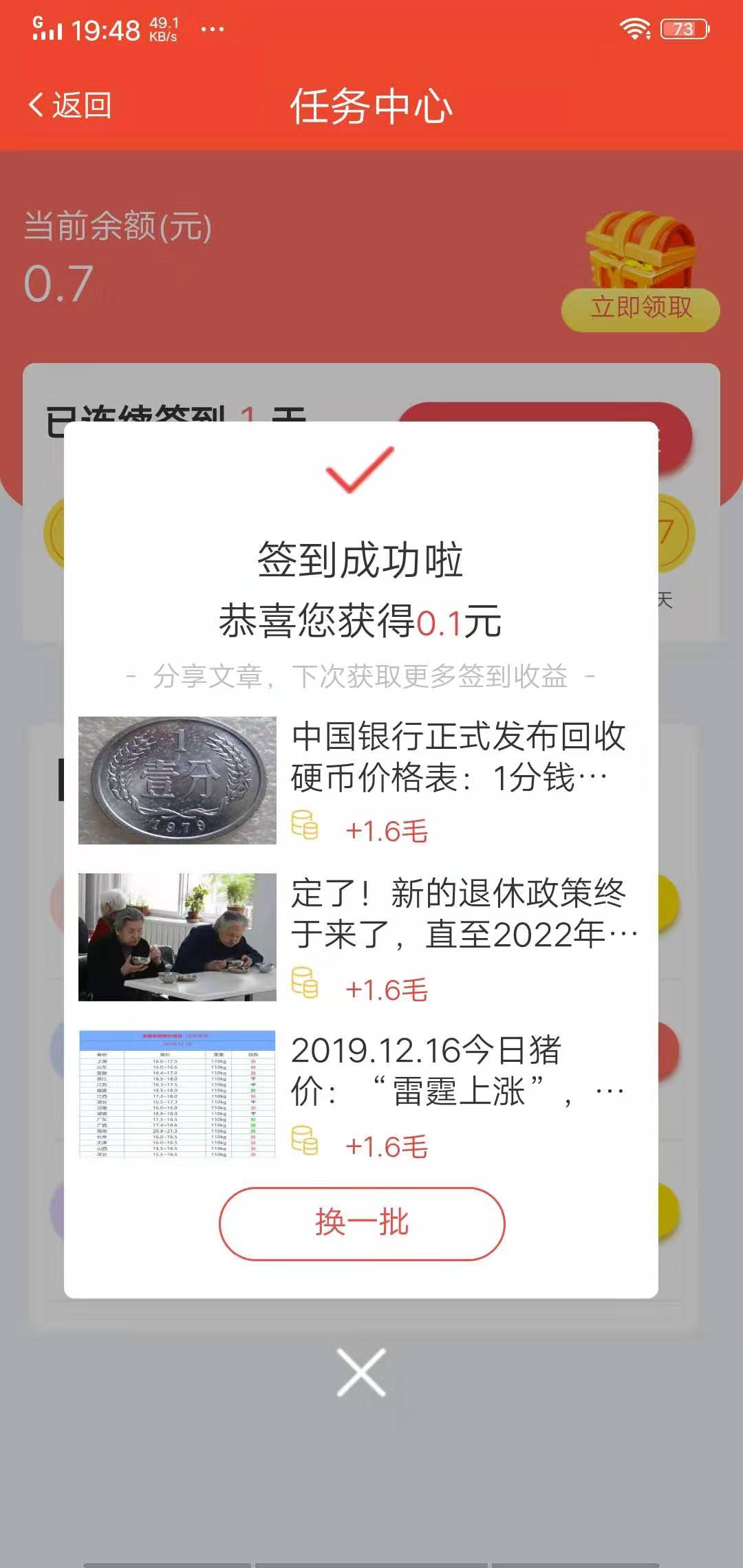743x1568 pixels.
Task: Tap 立即领取 to claim the reward
Action: (641, 309)
